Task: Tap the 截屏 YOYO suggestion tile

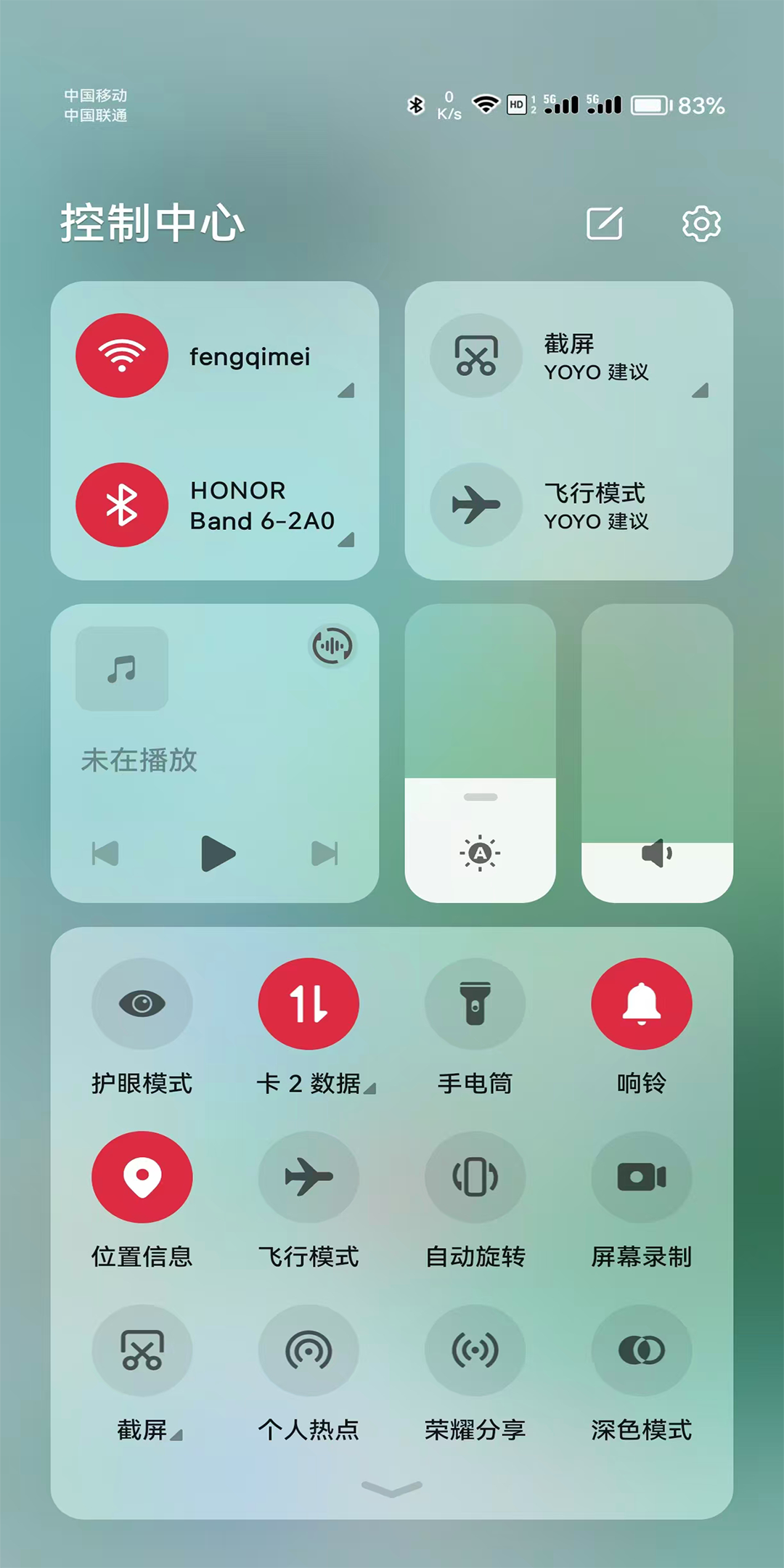Action: (476, 356)
